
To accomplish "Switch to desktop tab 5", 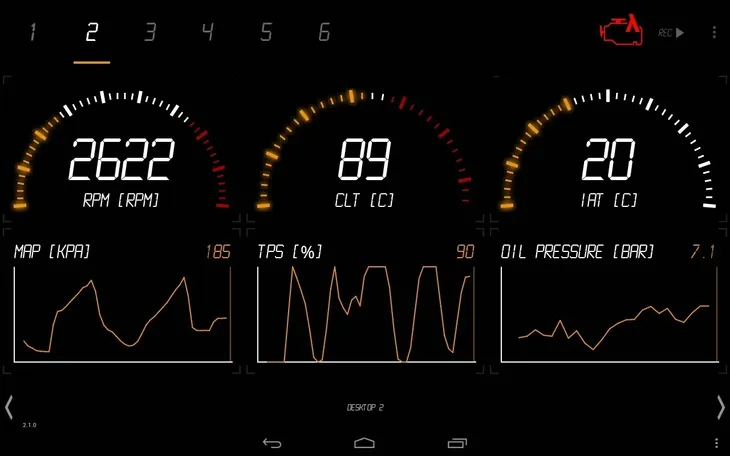I will pyautogui.click(x=266, y=33).
